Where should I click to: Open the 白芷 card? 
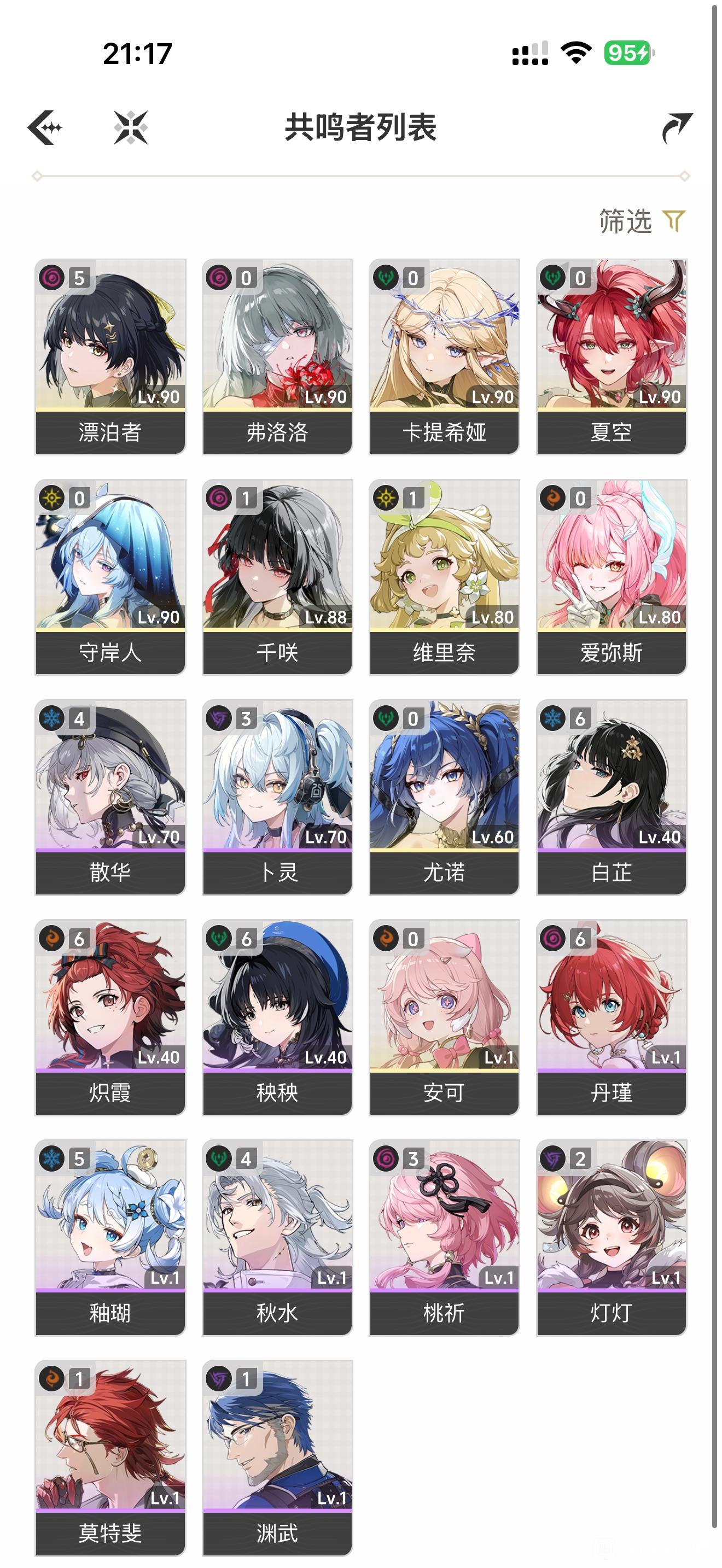(x=611, y=797)
